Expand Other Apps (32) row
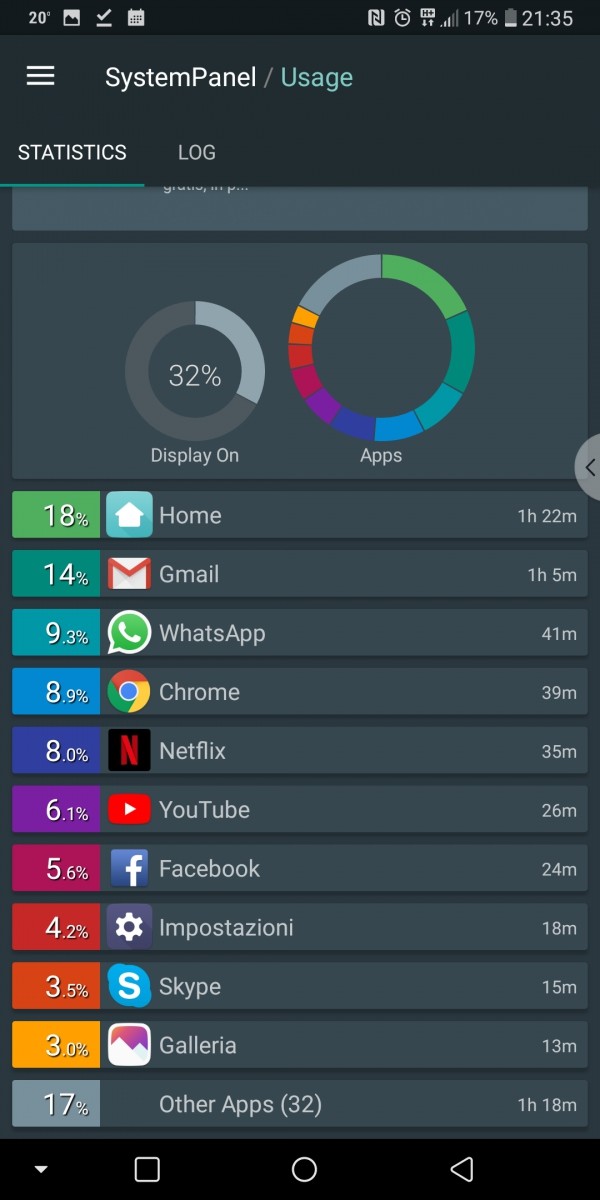 coord(300,1105)
